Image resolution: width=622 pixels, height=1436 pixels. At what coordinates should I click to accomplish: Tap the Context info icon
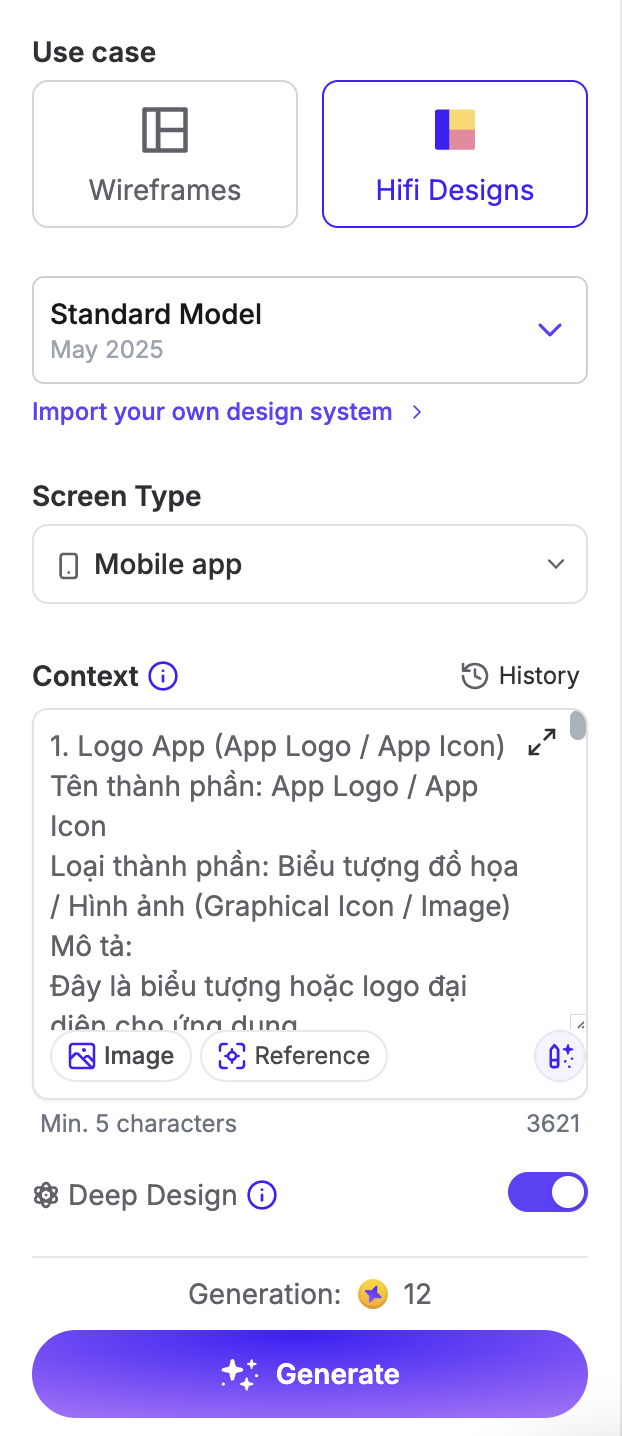click(163, 677)
